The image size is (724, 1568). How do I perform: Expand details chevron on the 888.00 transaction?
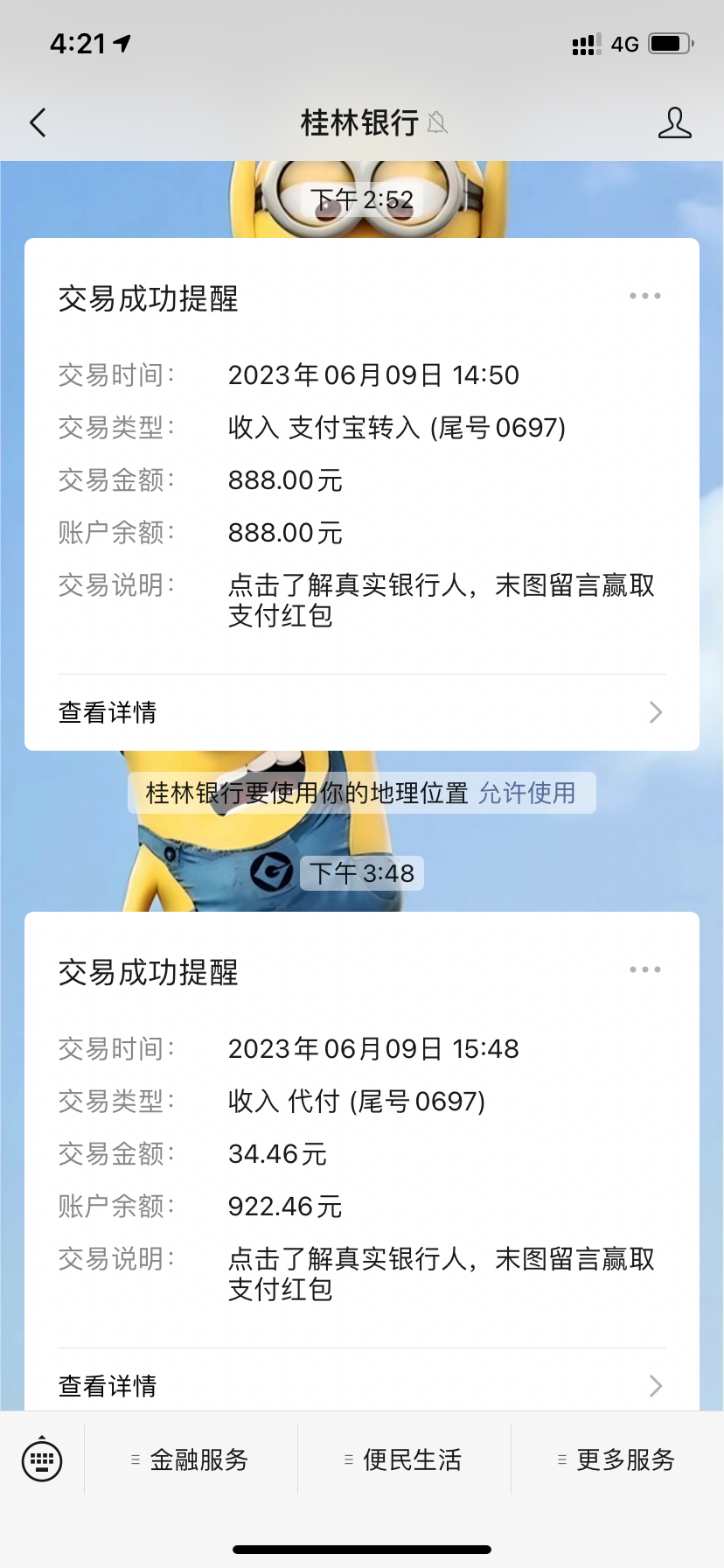(x=655, y=713)
